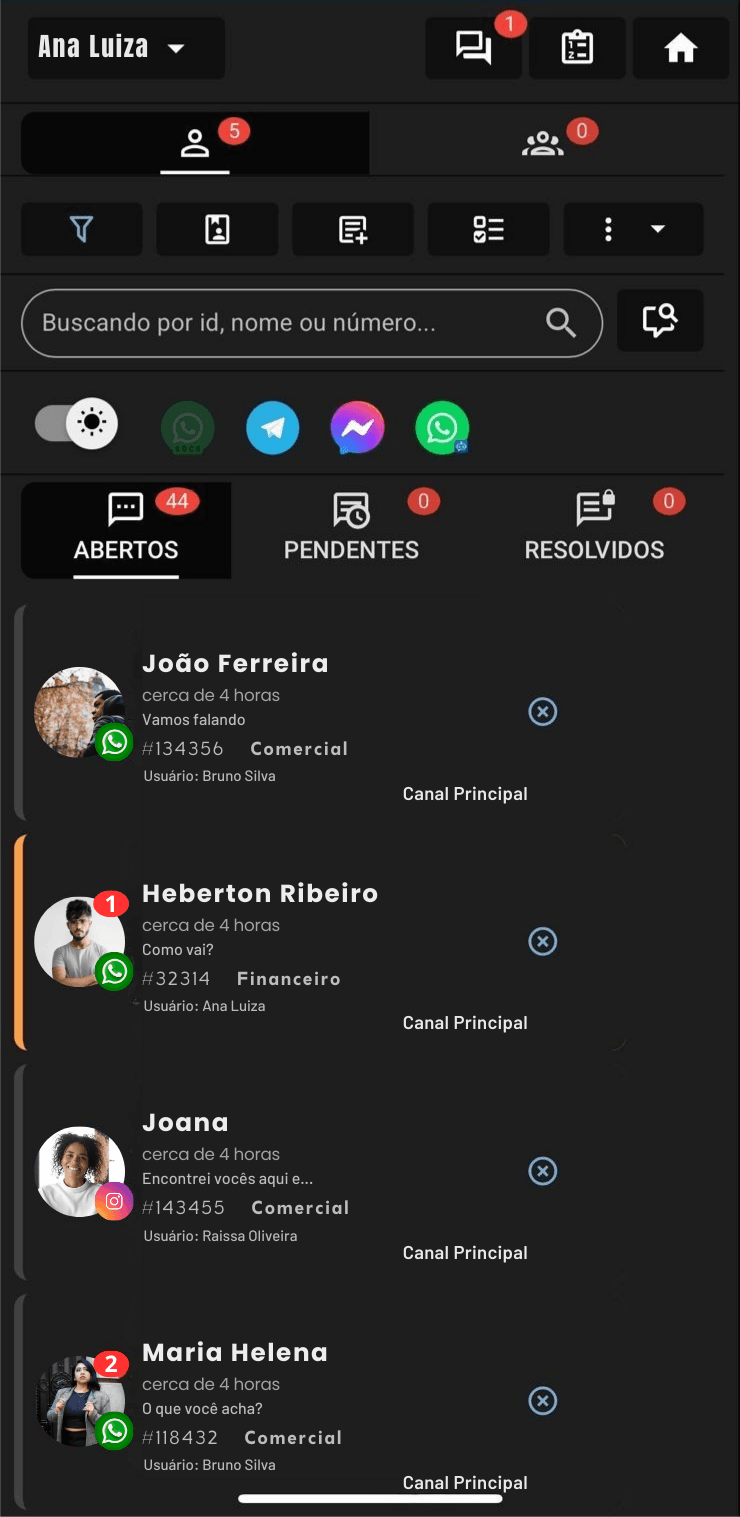Go to home using the house icon
Viewport: 740px width, 1517px height.
click(x=681, y=47)
